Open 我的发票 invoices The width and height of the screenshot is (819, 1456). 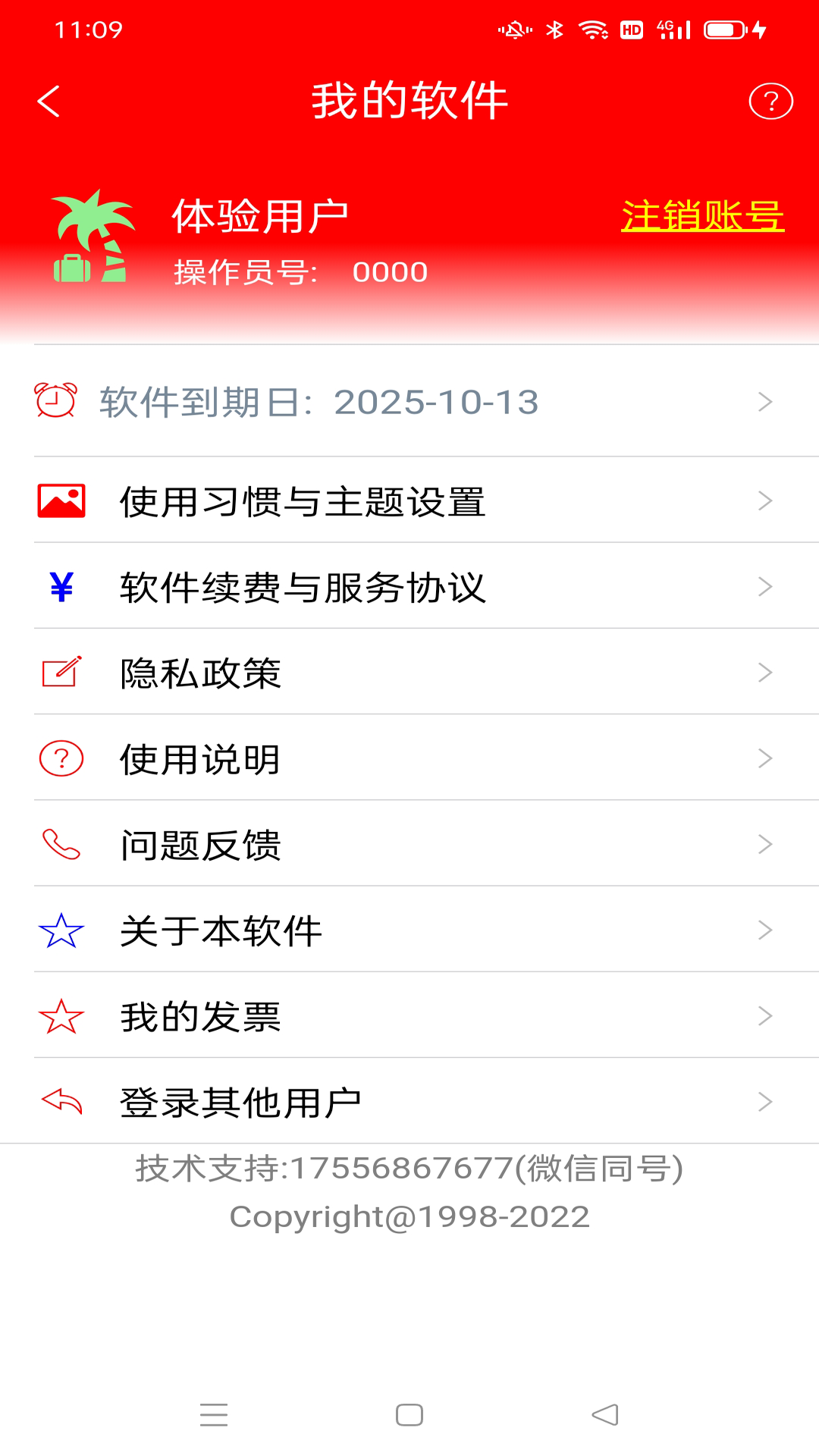[409, 1016]
